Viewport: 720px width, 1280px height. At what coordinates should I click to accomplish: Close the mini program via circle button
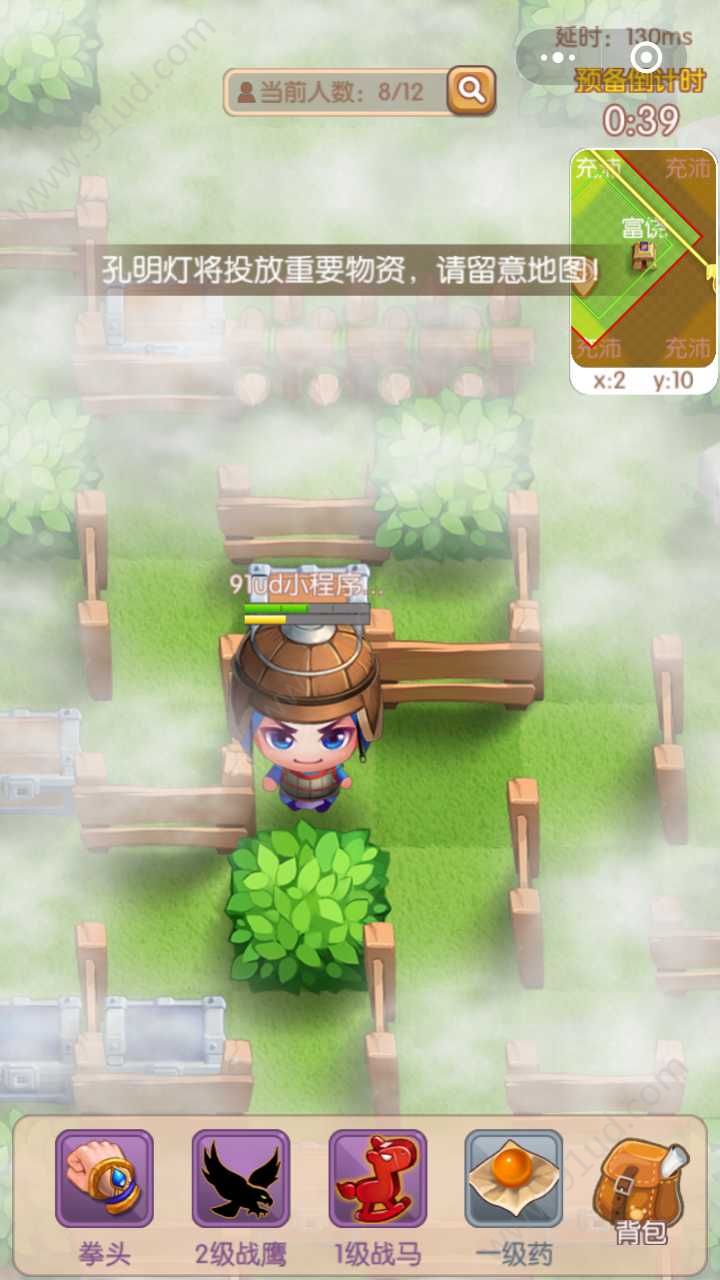coord(647,57)
